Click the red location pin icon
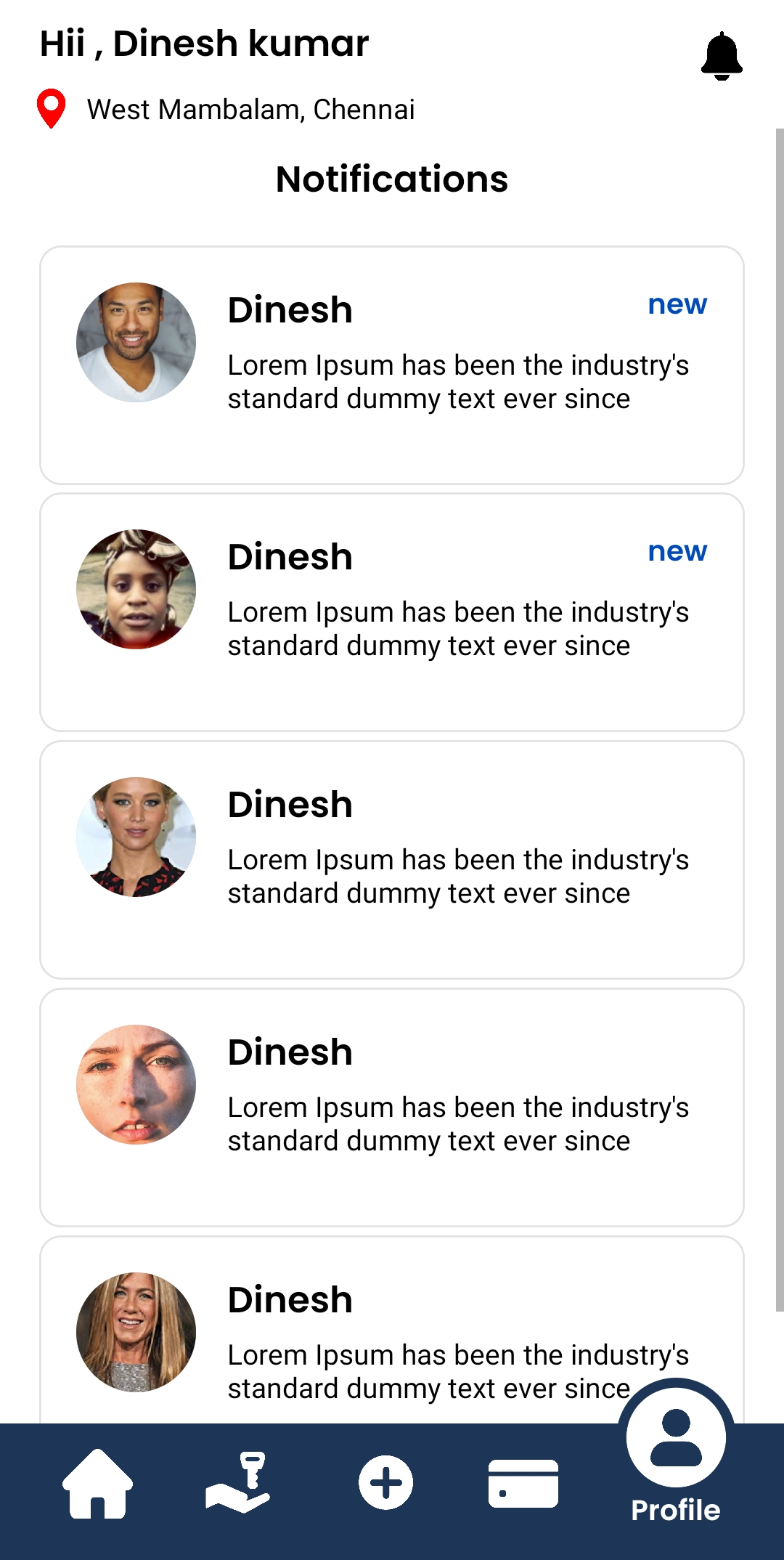Image resolution: width=784 pixels, height=1560 pixels. (x=51, y=109)
